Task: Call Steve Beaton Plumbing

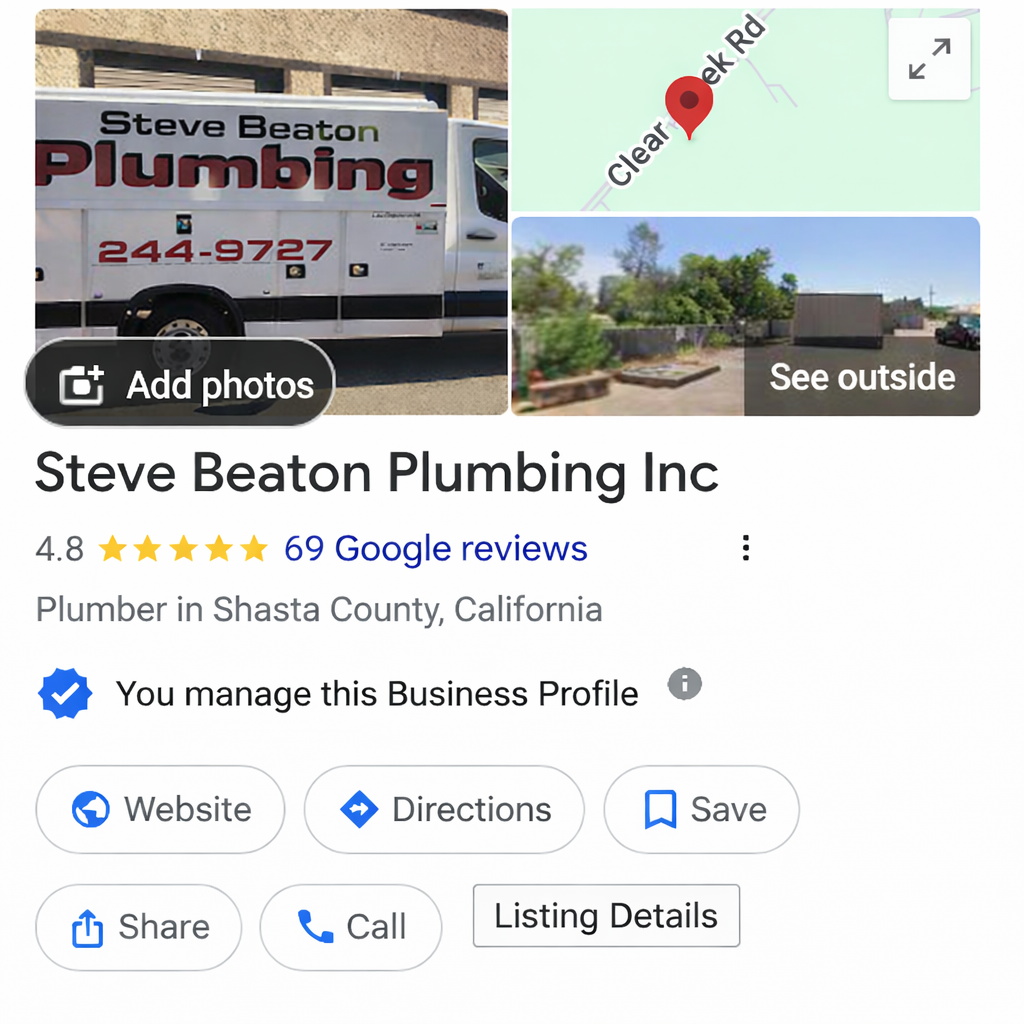Action: 350,927
